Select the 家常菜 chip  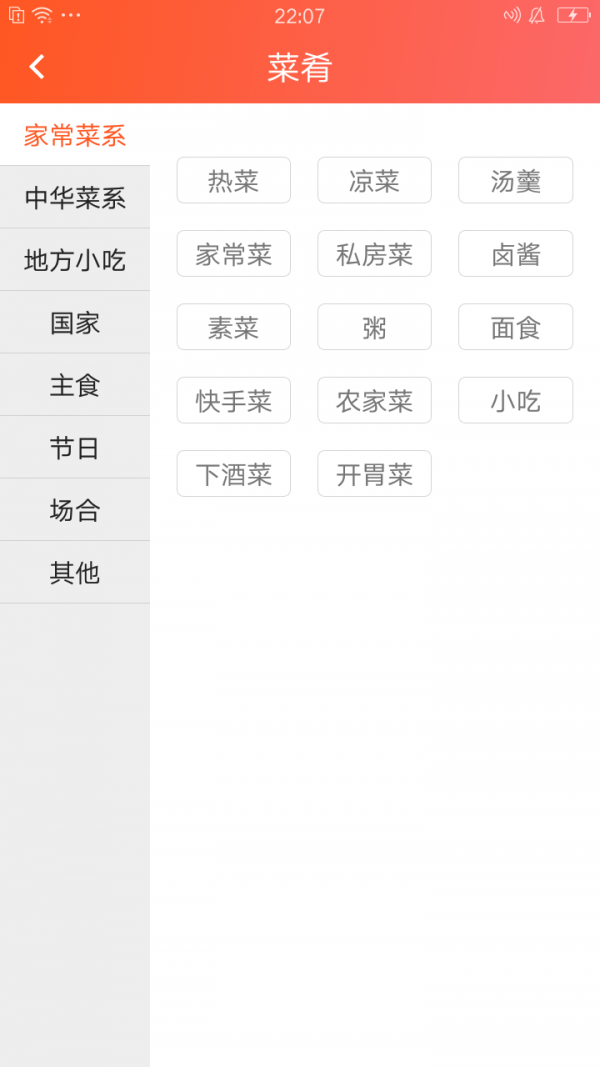coord(234,254)
